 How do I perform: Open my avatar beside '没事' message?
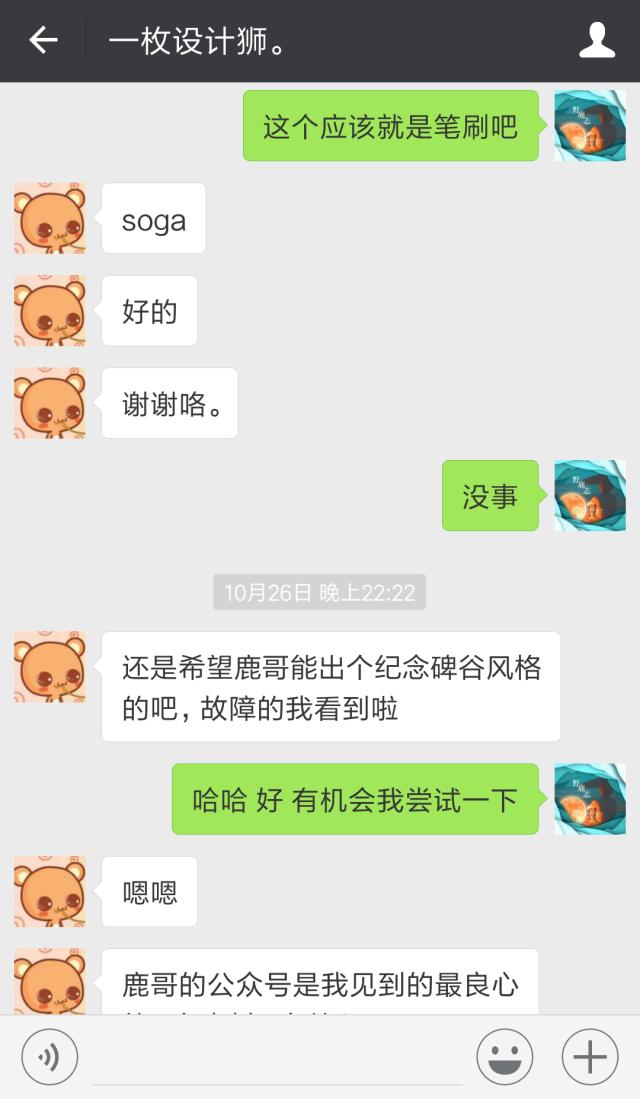click(x=590, y=495)
